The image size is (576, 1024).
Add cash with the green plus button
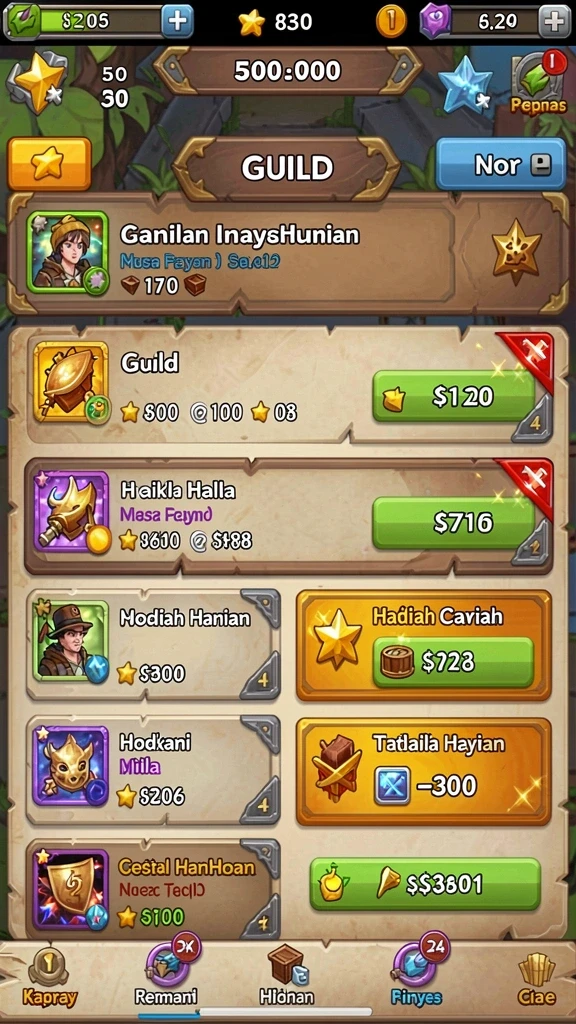pyautogui.click(x=177, y=21)
